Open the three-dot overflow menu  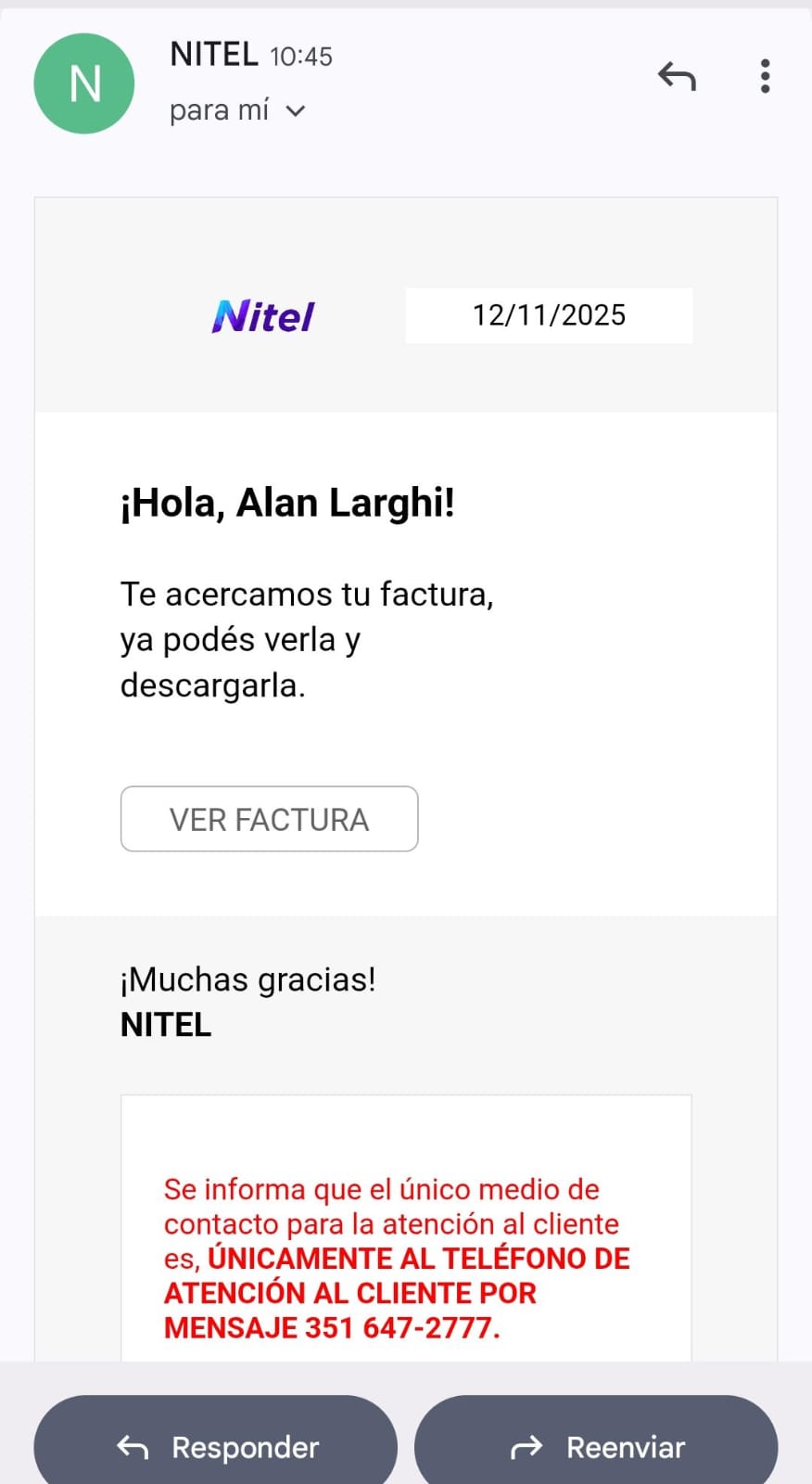point(765,77)
